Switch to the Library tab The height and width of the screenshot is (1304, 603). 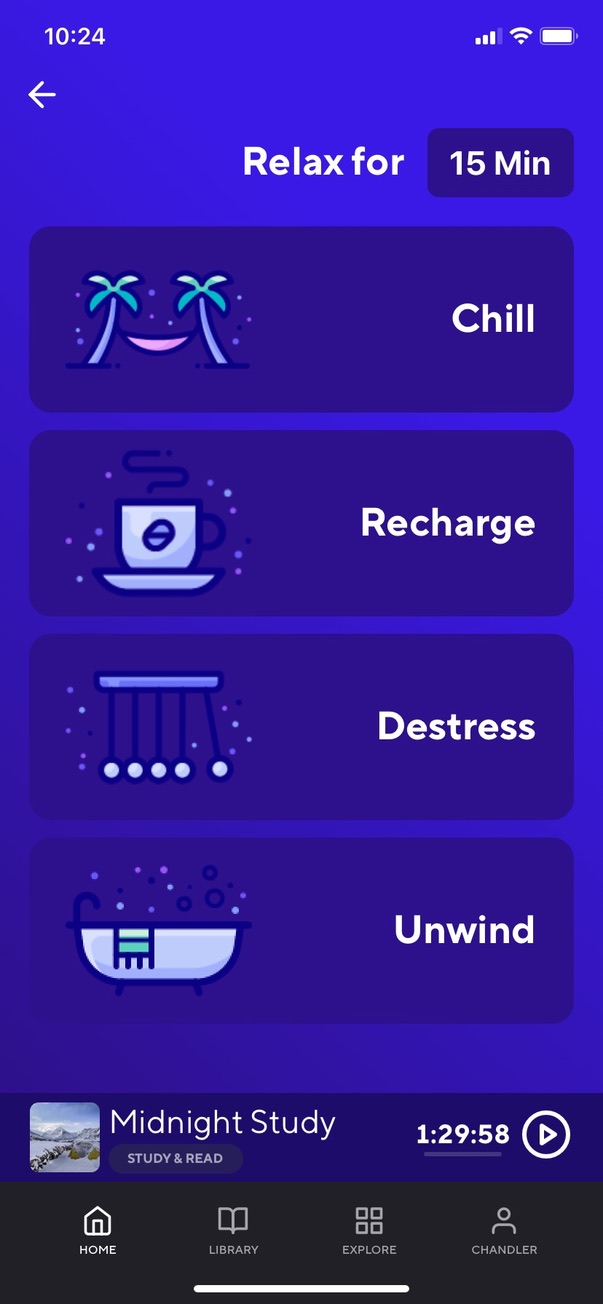233,1230
